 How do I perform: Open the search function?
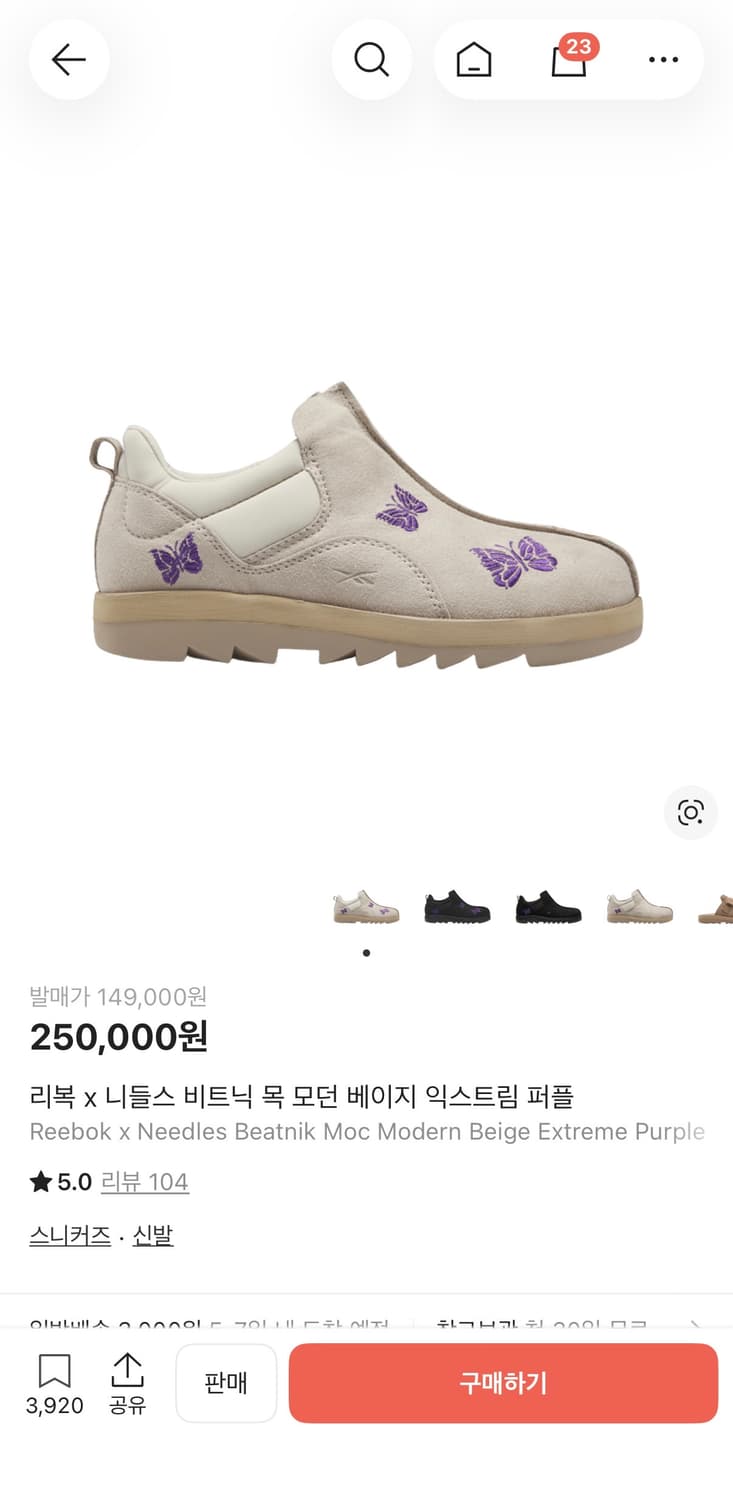[x=372, y=59]
